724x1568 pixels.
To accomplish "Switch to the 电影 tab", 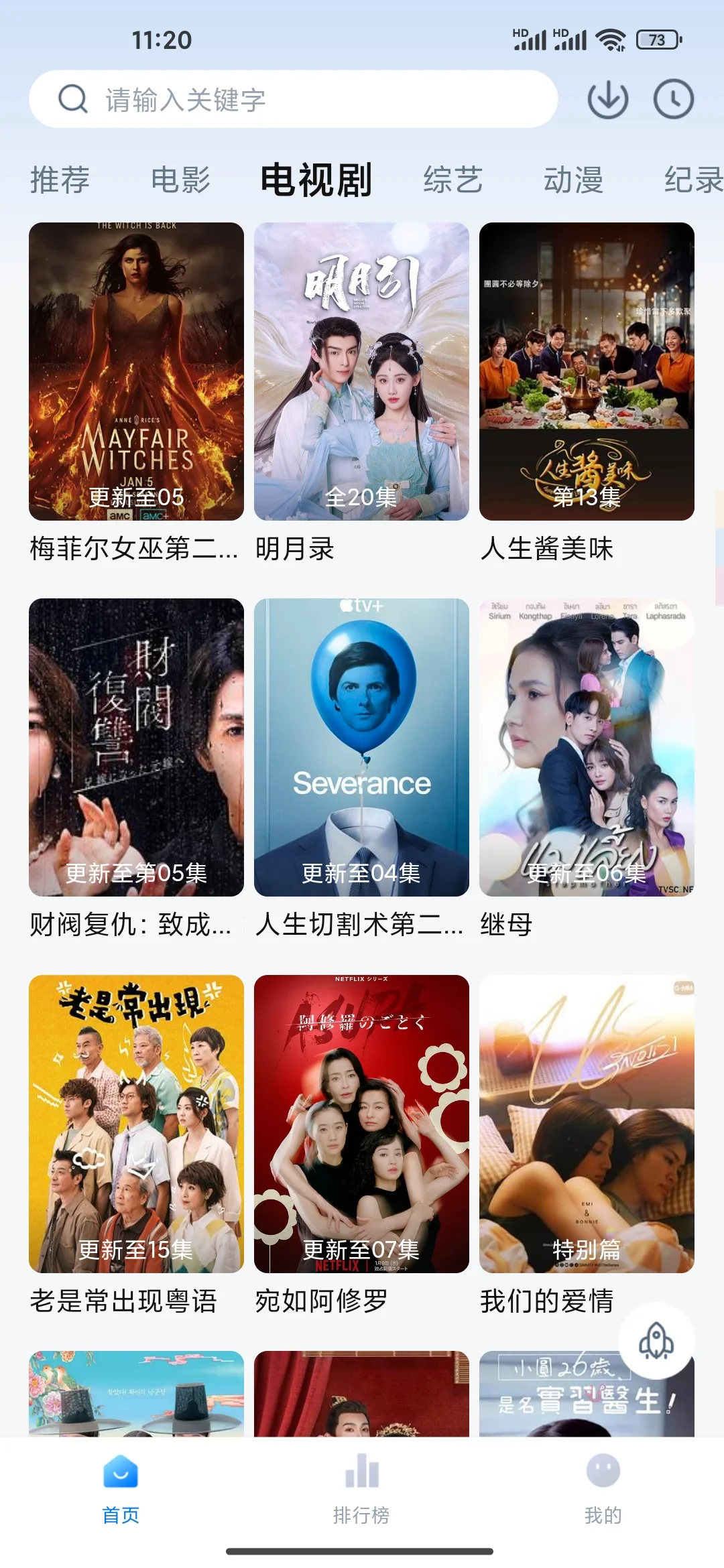I will point(180,180).
